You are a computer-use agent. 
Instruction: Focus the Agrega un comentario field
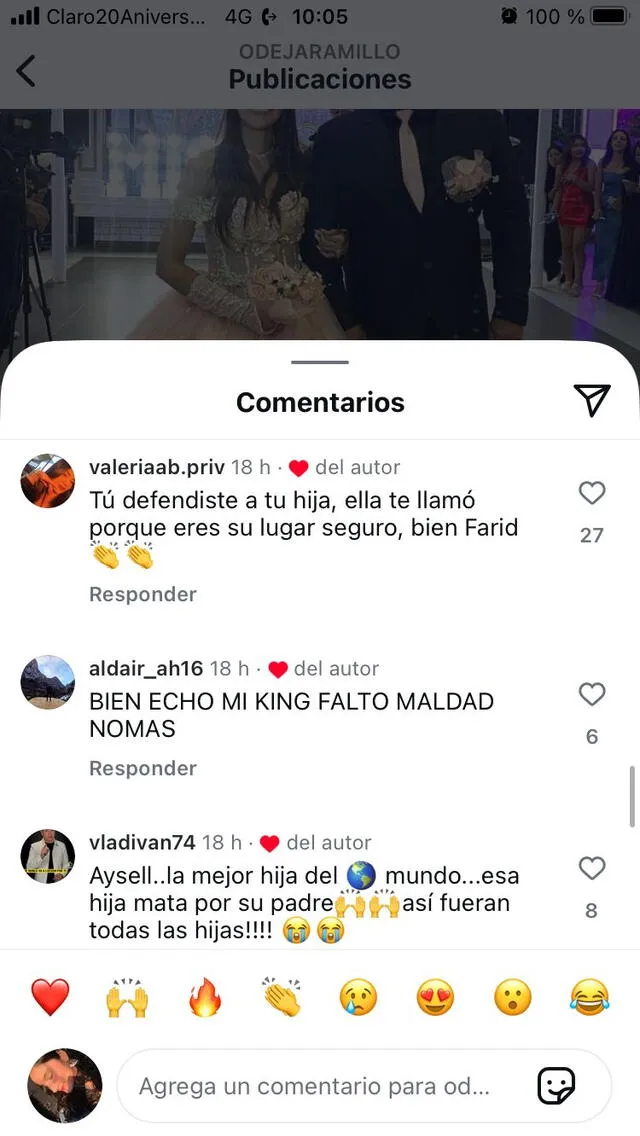[x=320, y=1086]
